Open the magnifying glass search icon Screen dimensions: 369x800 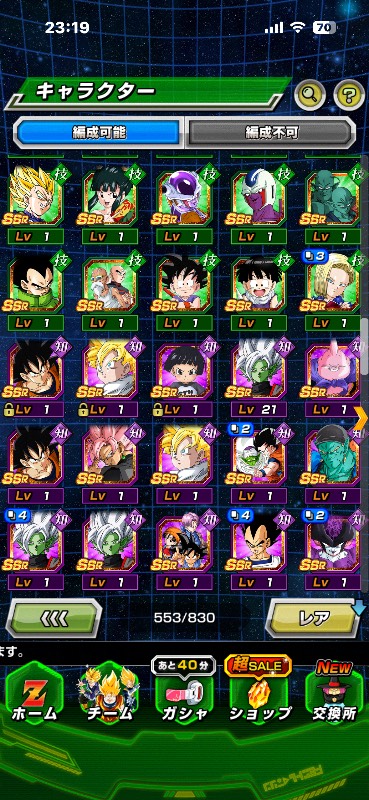coord(310,94)
